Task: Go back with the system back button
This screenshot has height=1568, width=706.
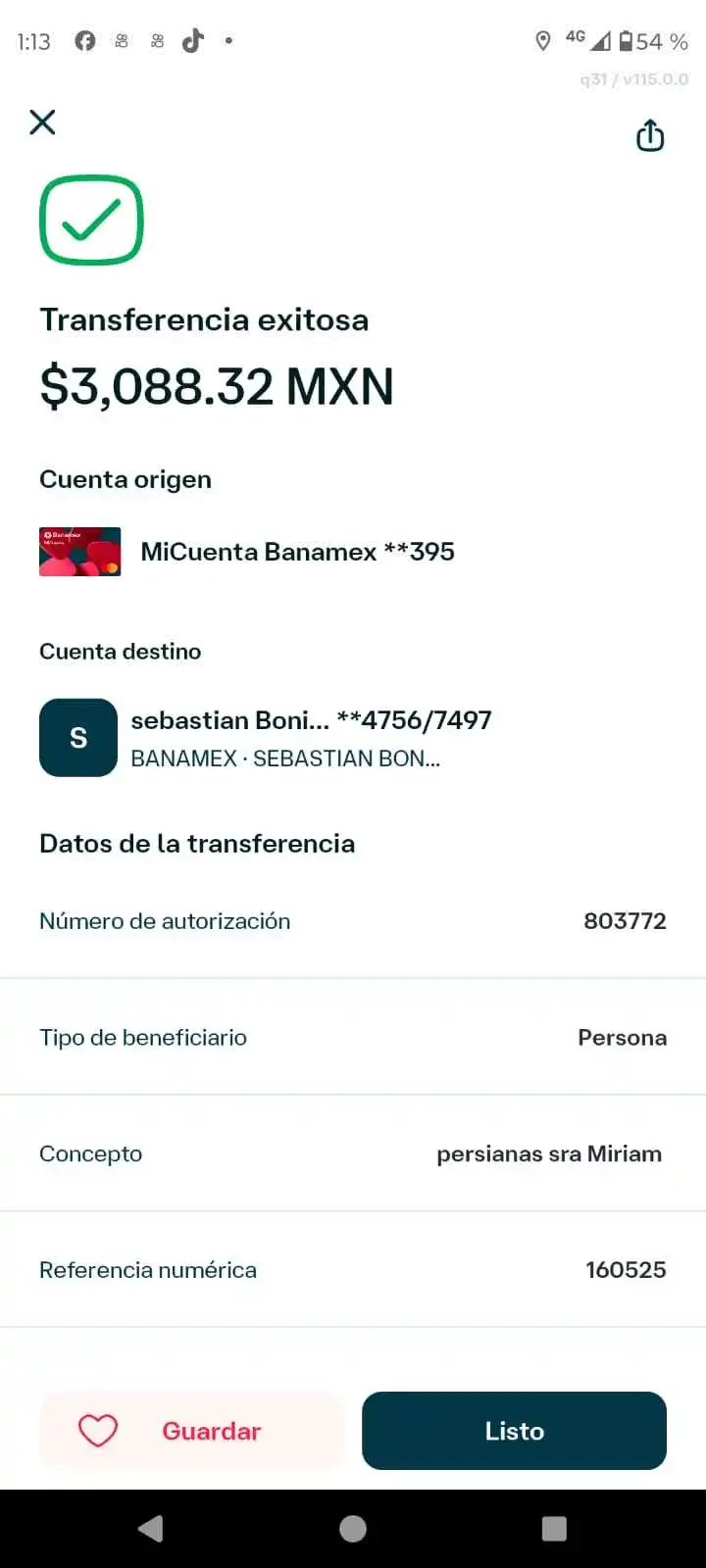Action: [x=150, y=1529]
